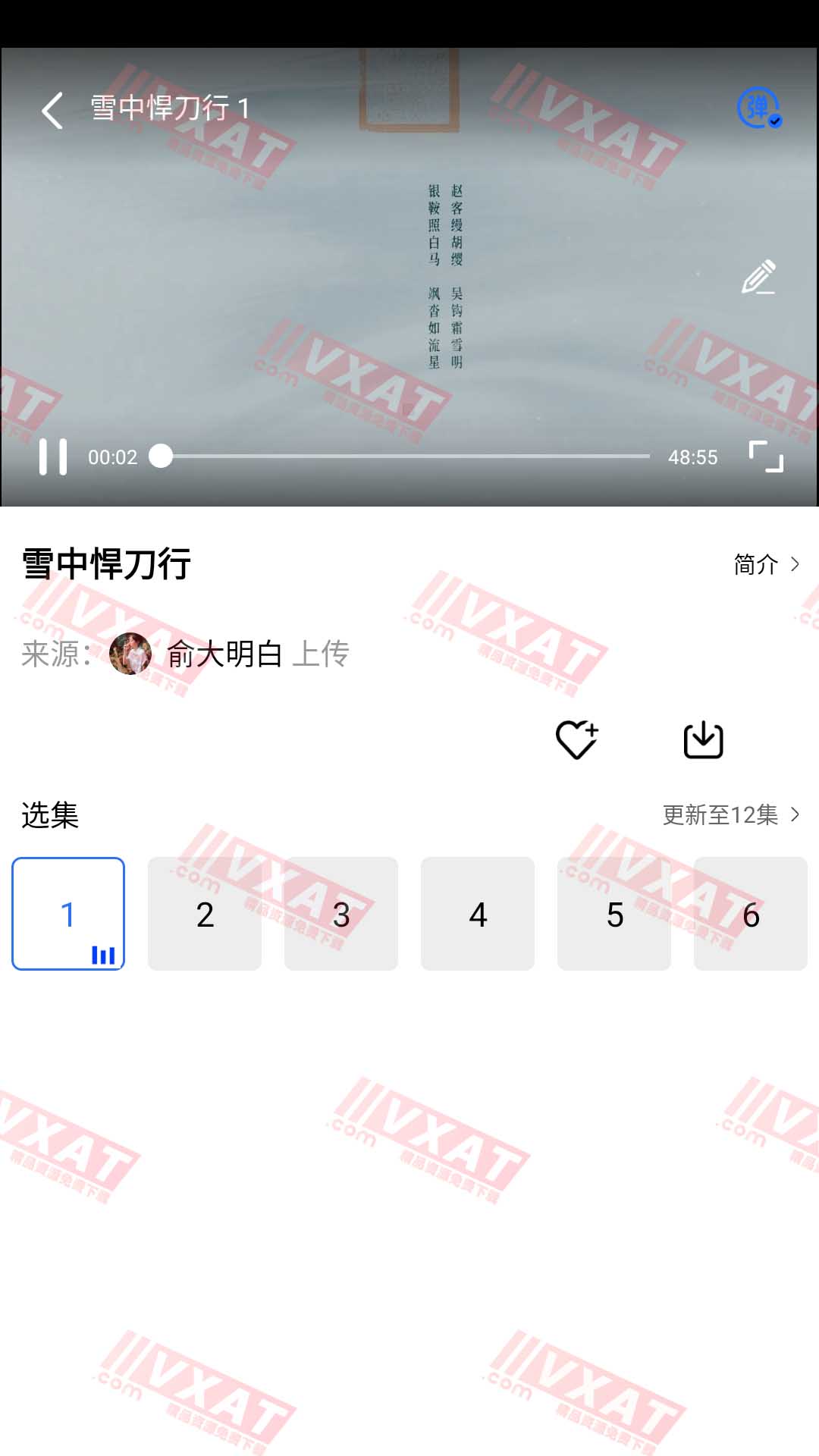Viewport: 819px width, 1456px height.
Task: Play episode 3
Action: [x=341, y=914]
